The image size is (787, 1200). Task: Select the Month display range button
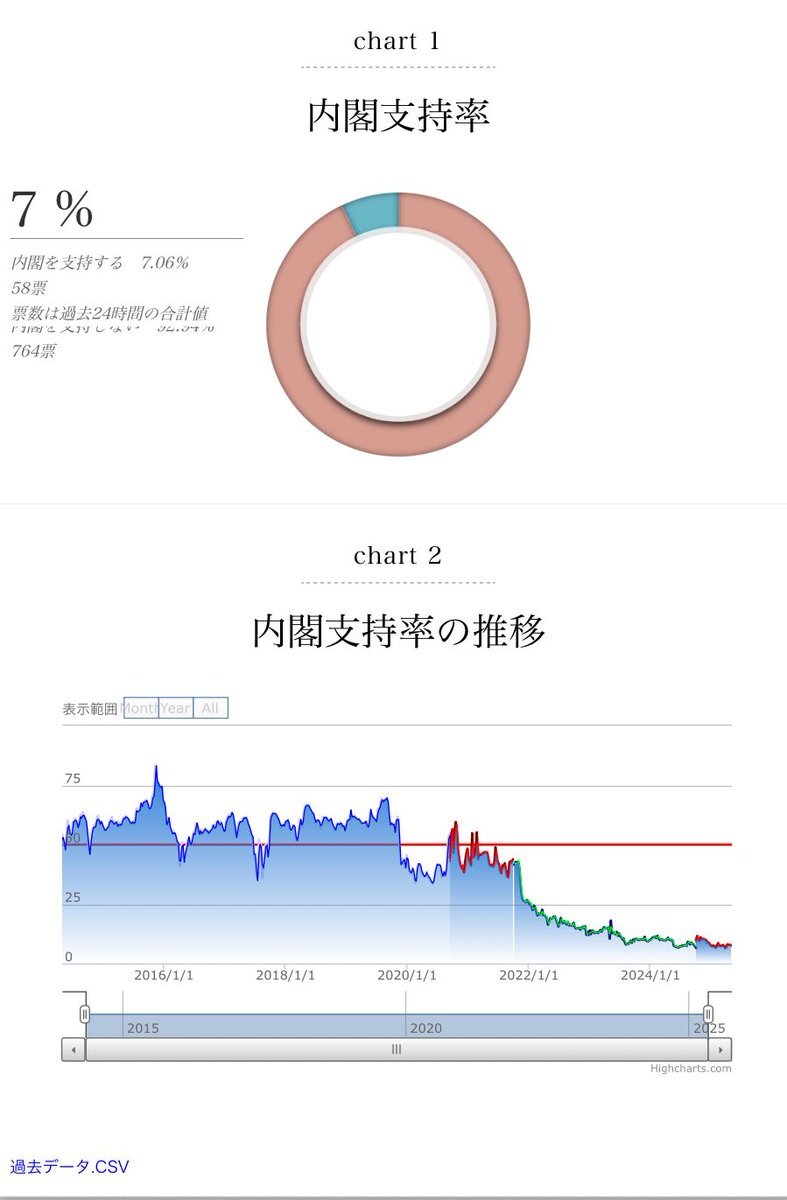pos(140,708)
